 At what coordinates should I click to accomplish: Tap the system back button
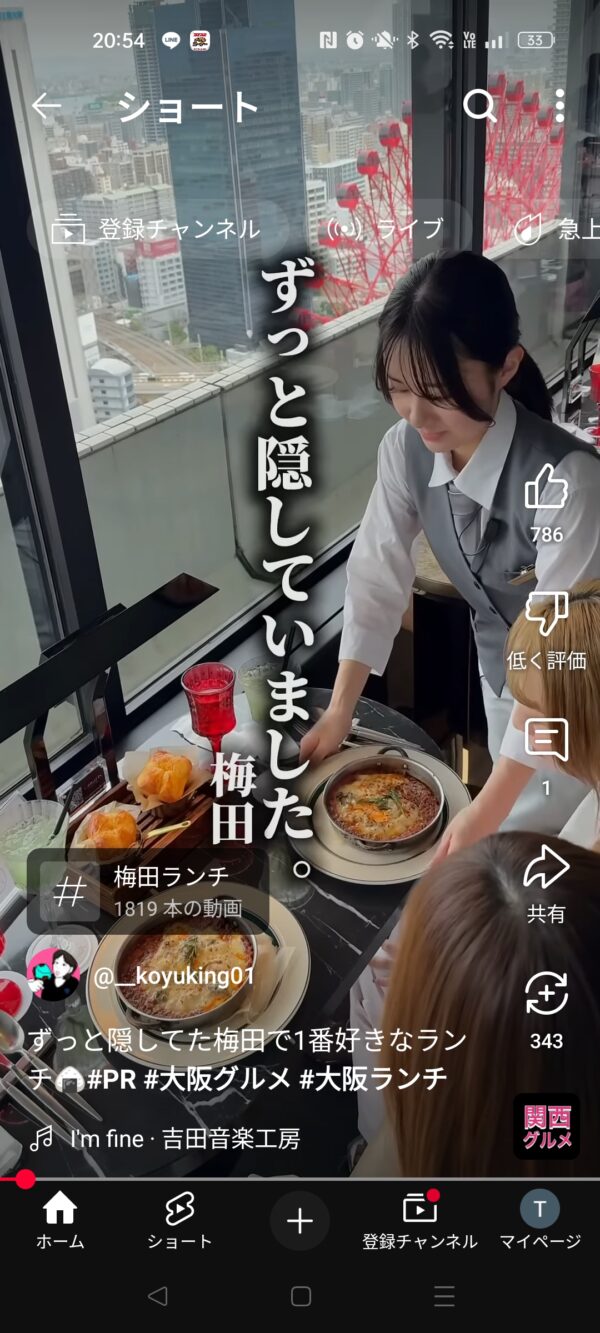click(x=157, y=1297)
